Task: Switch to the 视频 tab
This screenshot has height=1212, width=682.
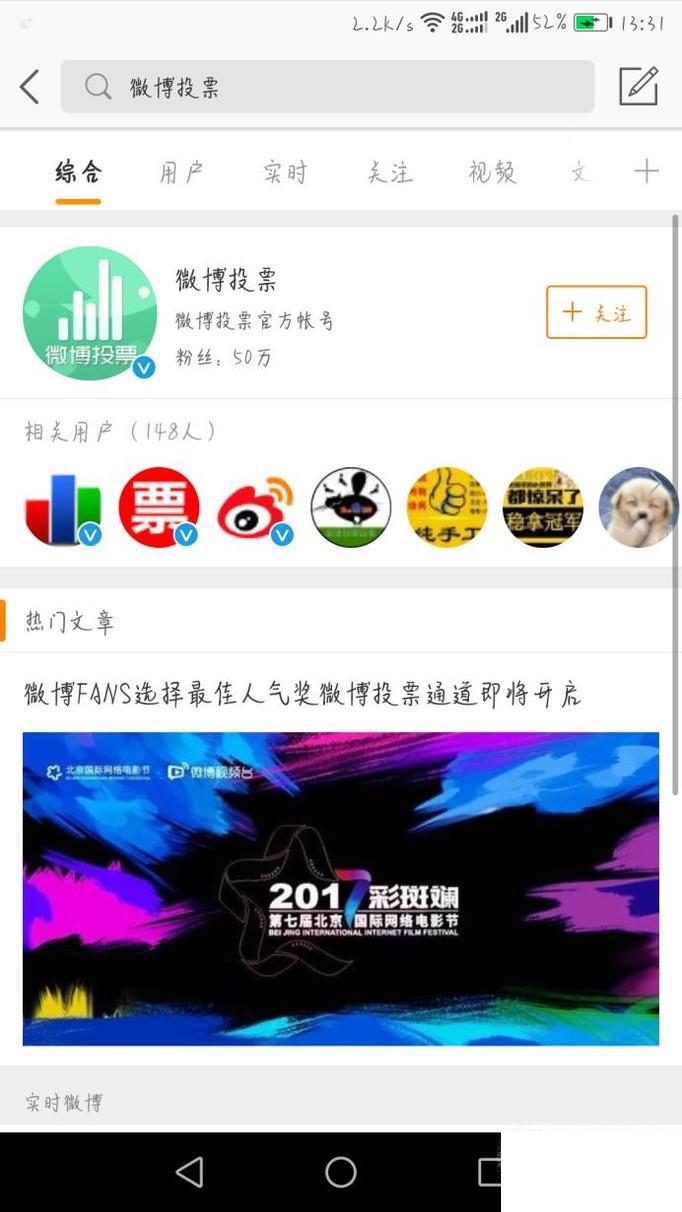Action: (492, 172)
